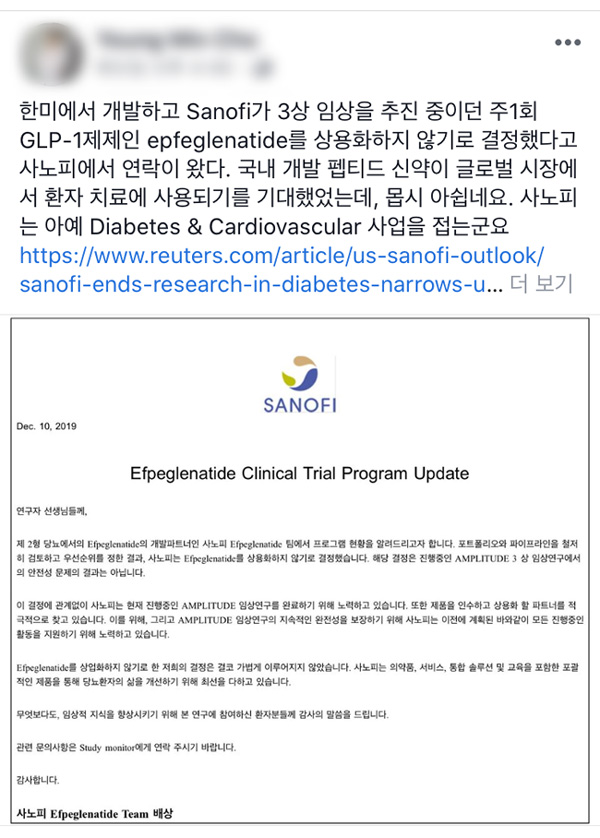
Task: Open the attached Sanofi letter image
Action: pyautogui.click(x=300, y=570)
